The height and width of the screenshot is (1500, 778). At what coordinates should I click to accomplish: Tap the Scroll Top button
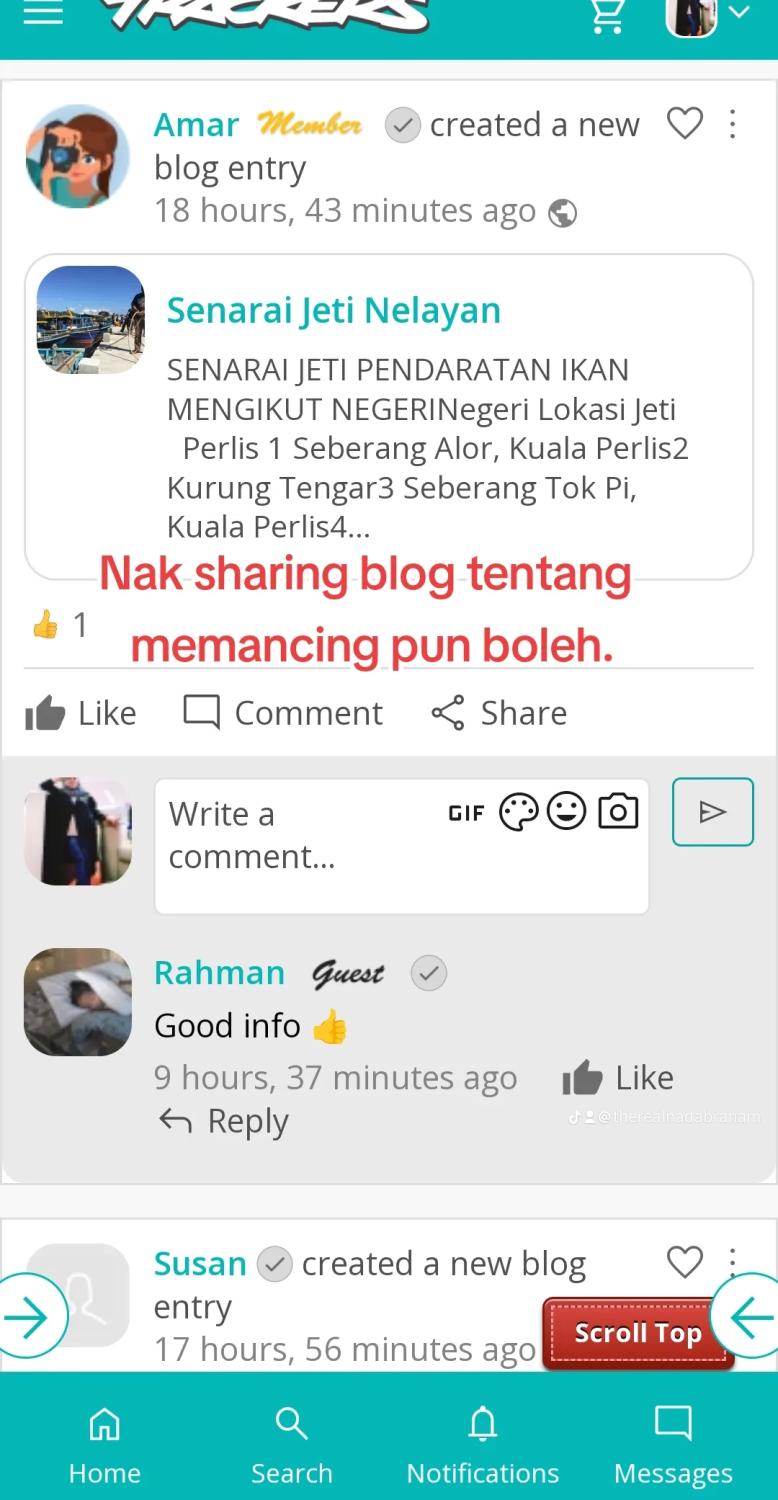point(637,1333)
